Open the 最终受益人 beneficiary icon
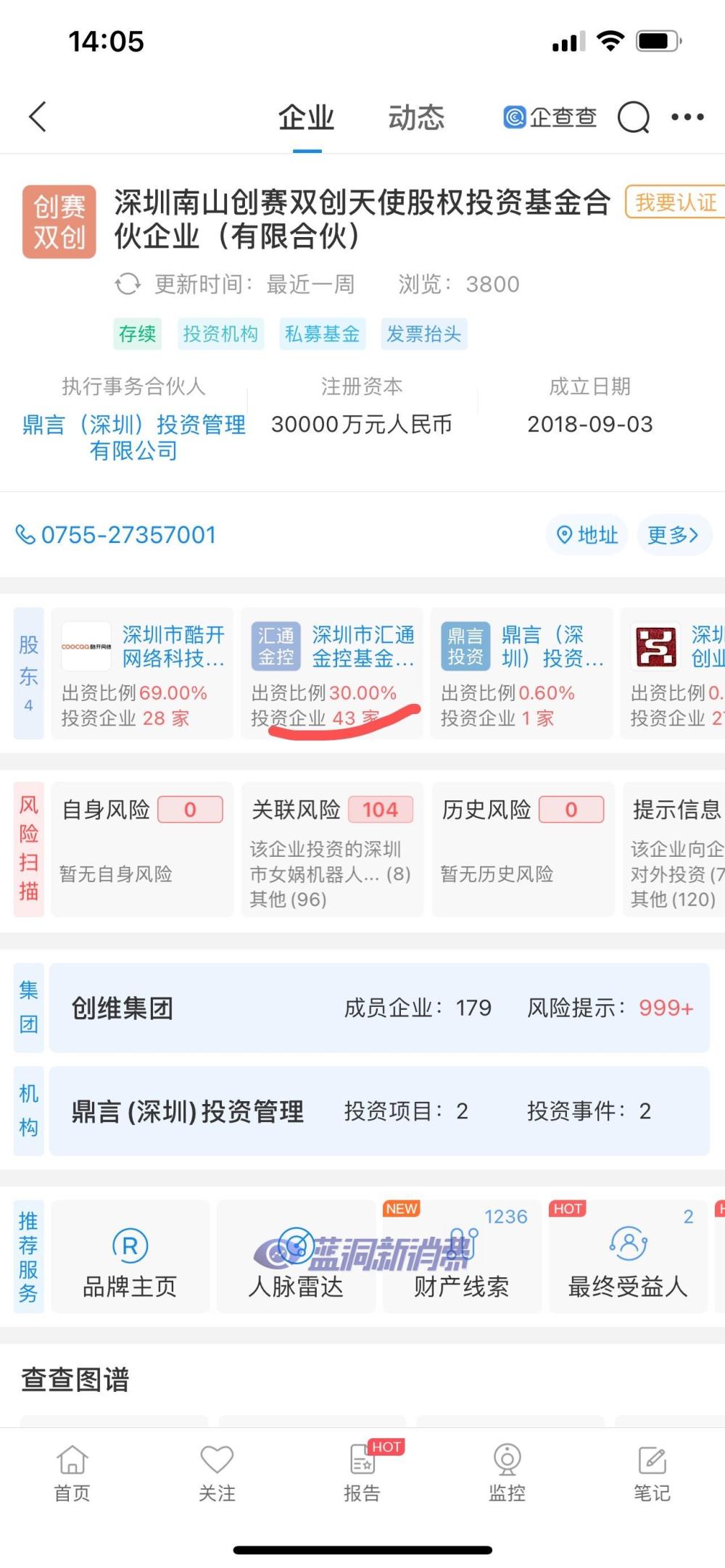 tap(628, 1243)
